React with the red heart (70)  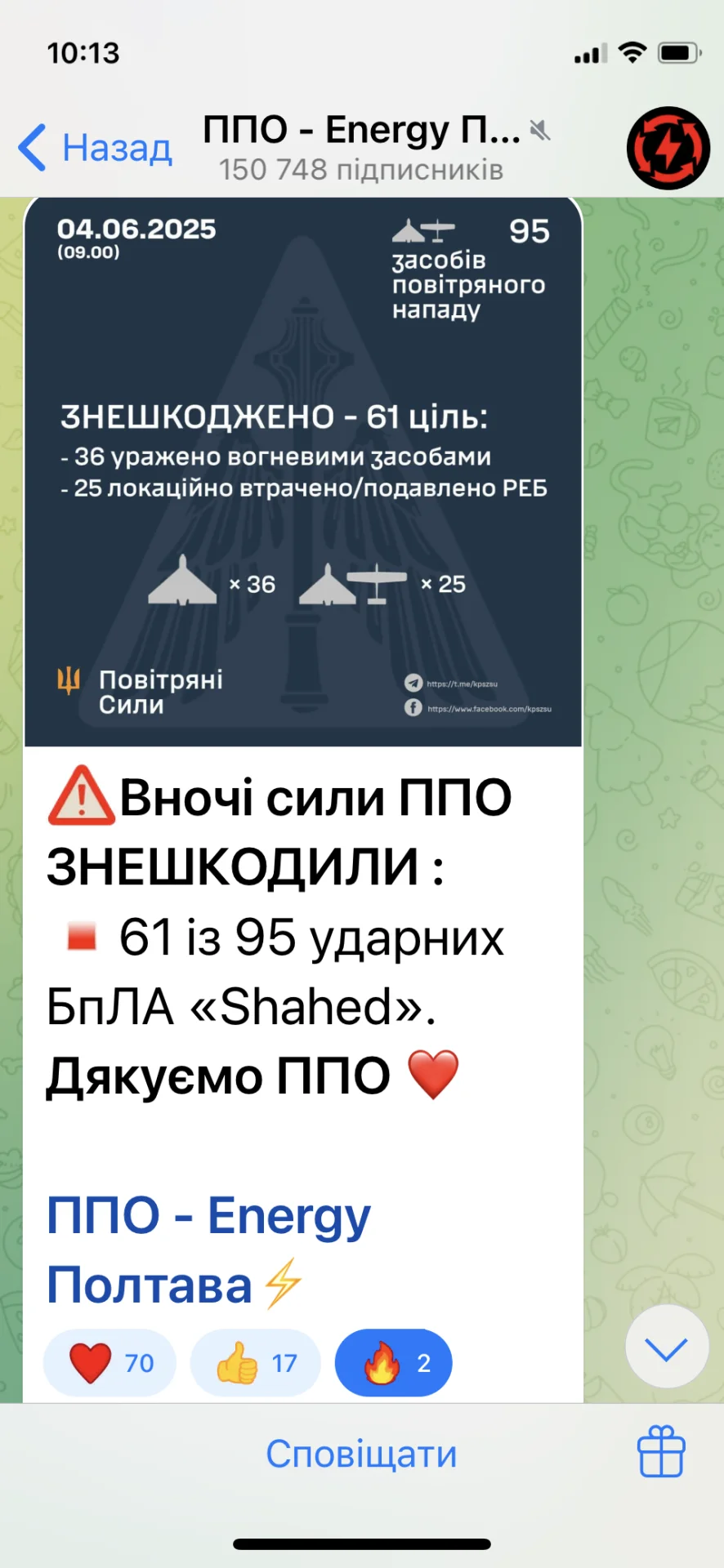[x=109, y=1363]
